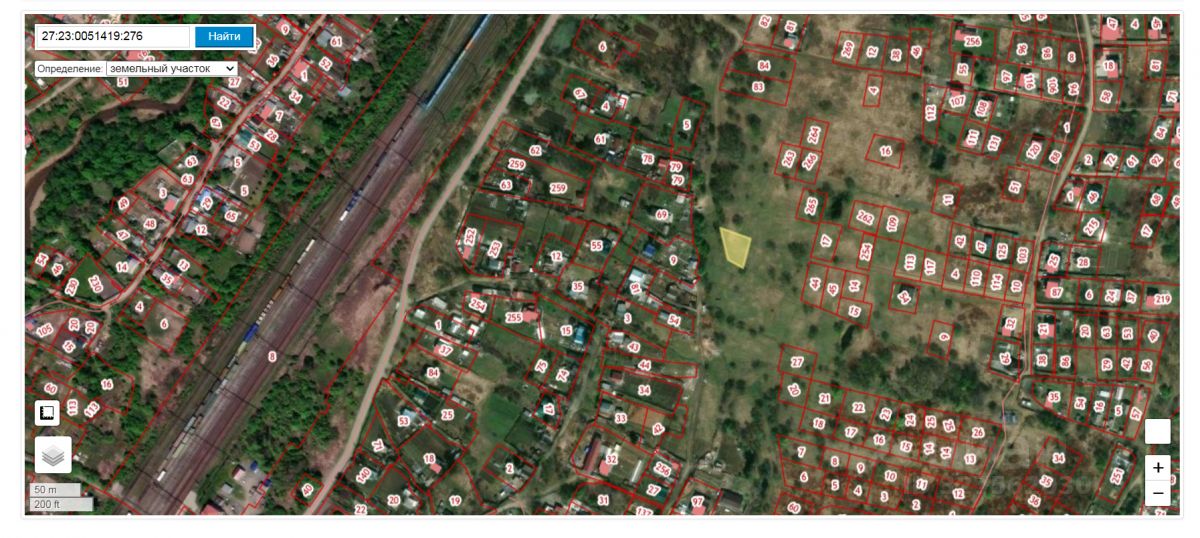Tap the Найти search button
Image resolution: width=1200 pixels, height=538 pixels.
point(224,36)
